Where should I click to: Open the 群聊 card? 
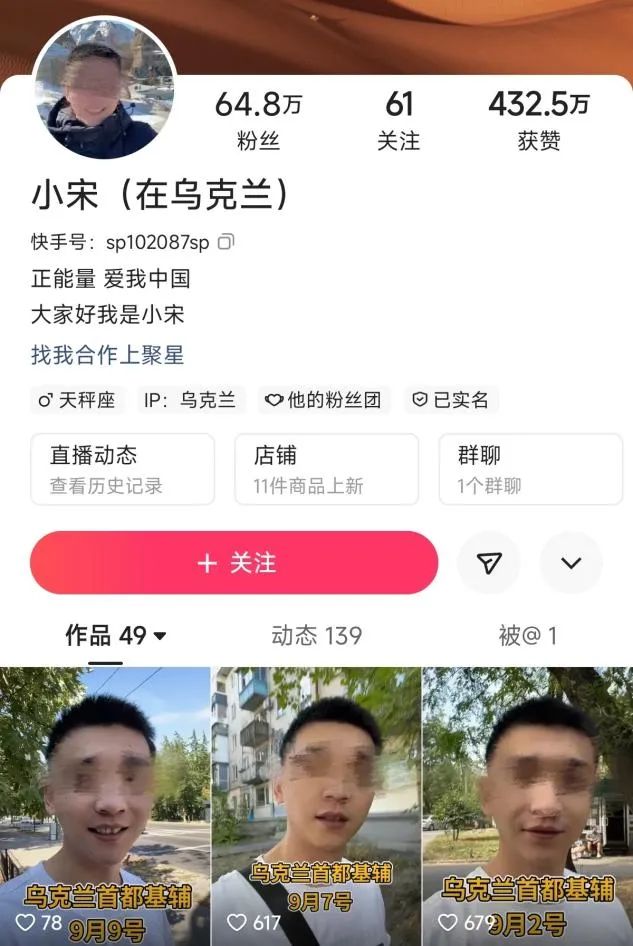click(530, 469)
